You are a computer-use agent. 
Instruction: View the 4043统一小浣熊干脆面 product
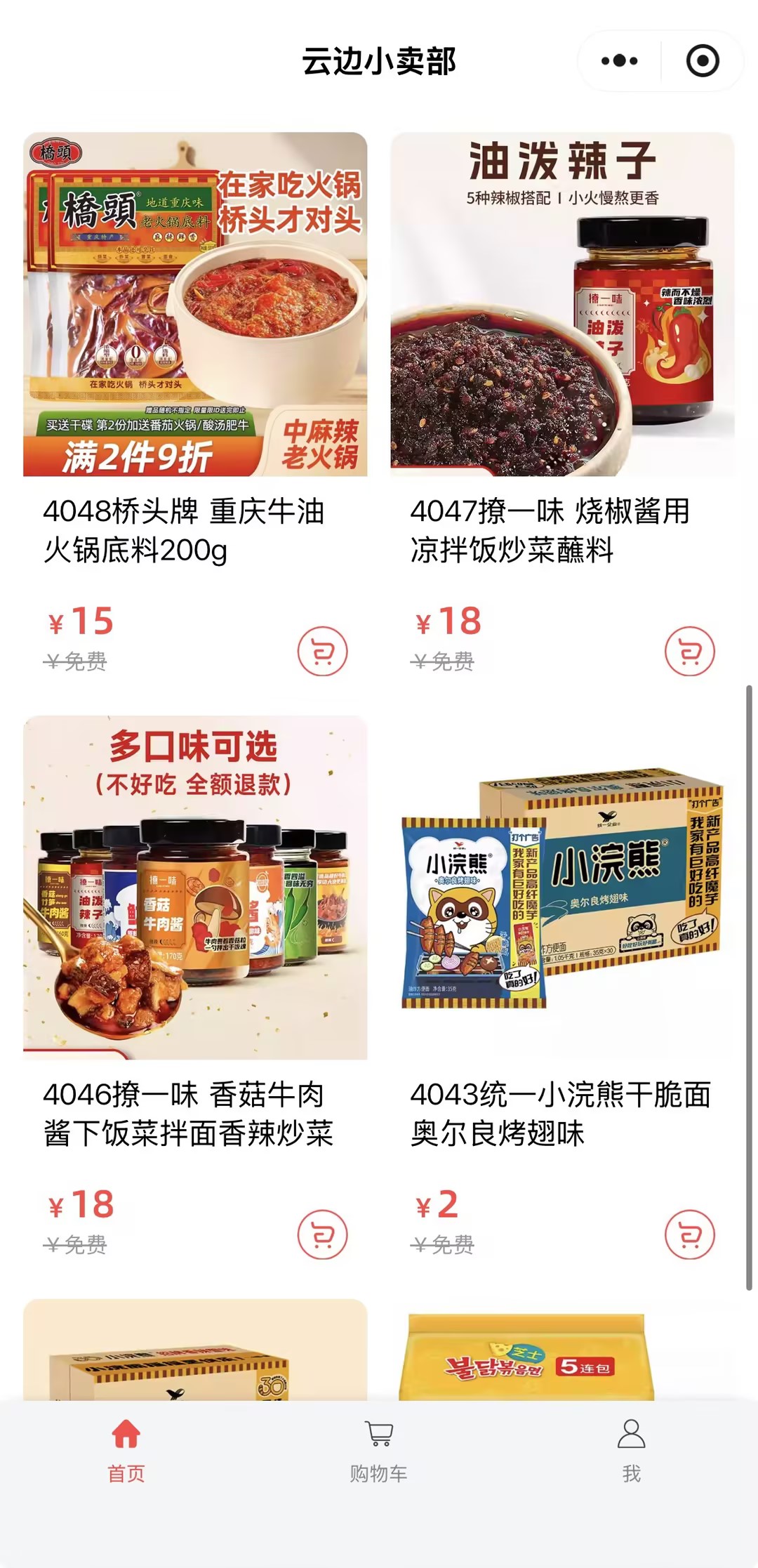[562, 888]
